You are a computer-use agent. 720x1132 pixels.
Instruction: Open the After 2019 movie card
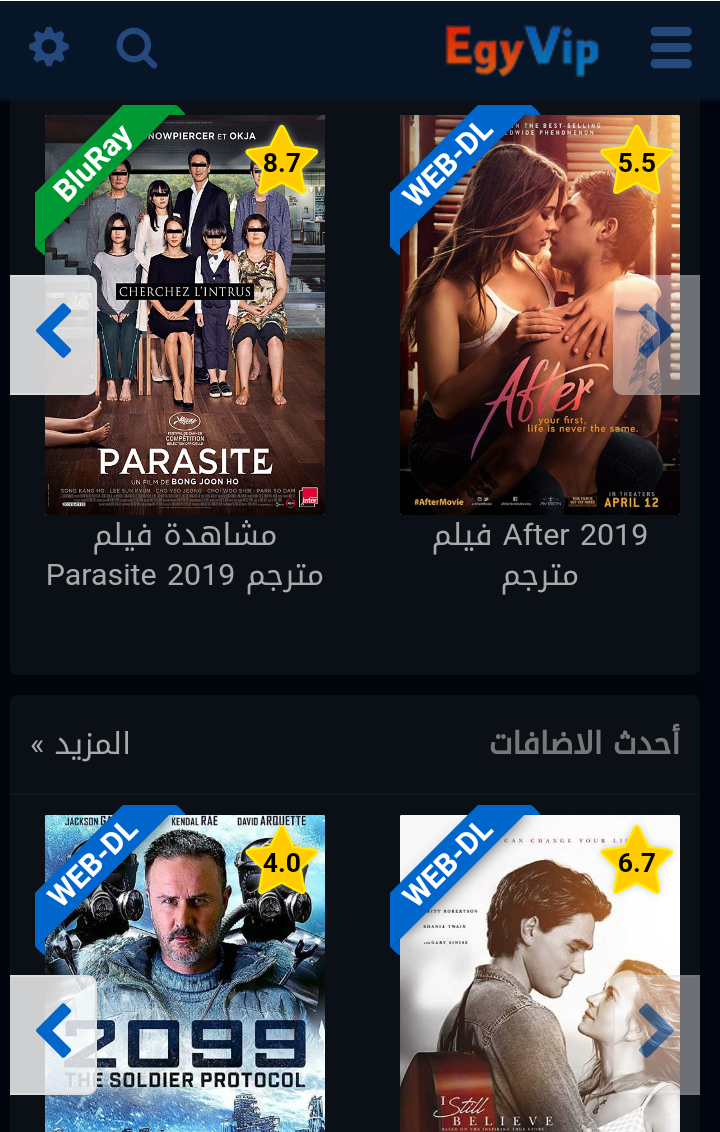(539, 315)
